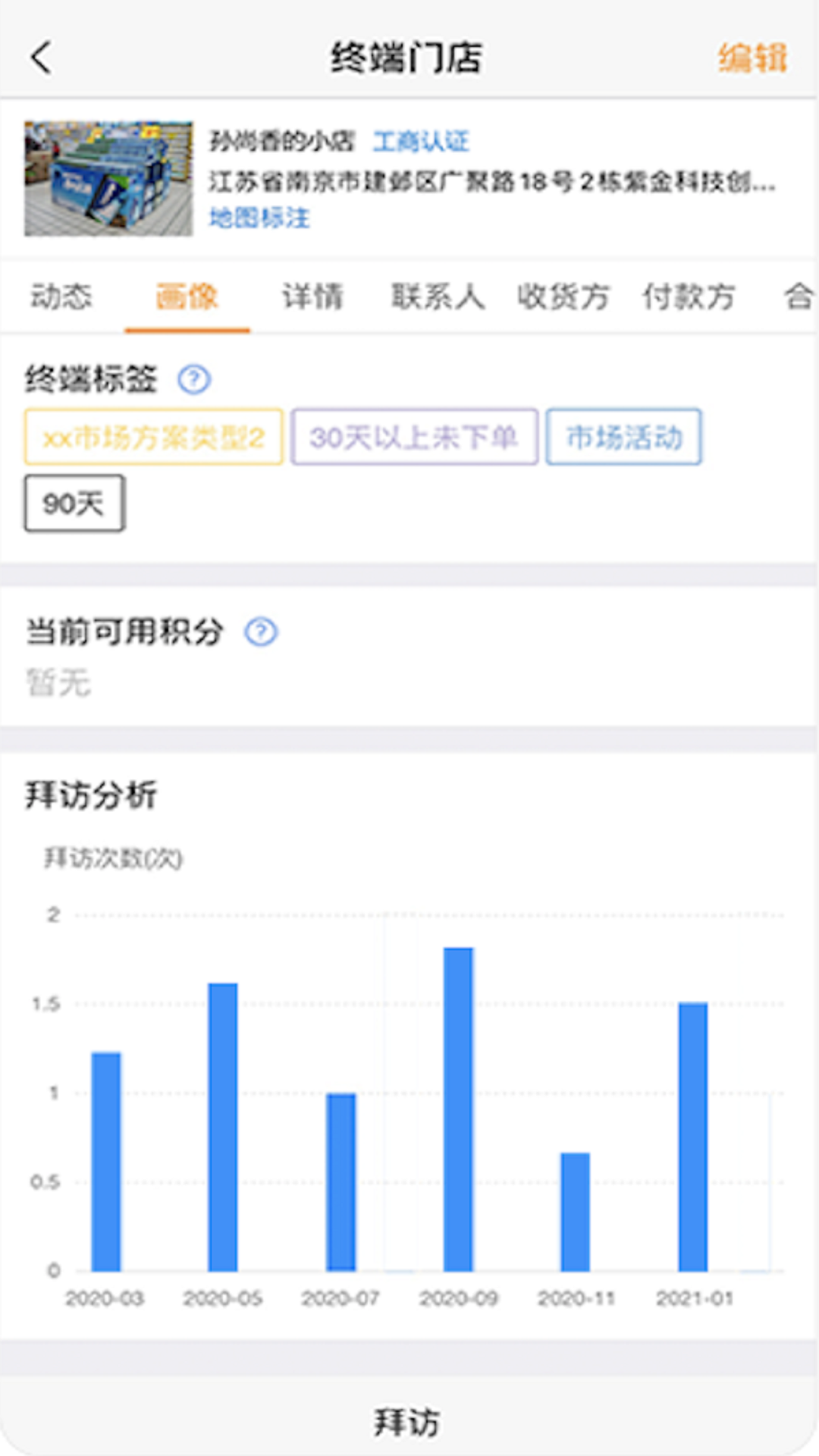Tap the 拜访 button at the bottom
The height and width of the screenshot is (1456, 819).
(x=407, y=1422)
